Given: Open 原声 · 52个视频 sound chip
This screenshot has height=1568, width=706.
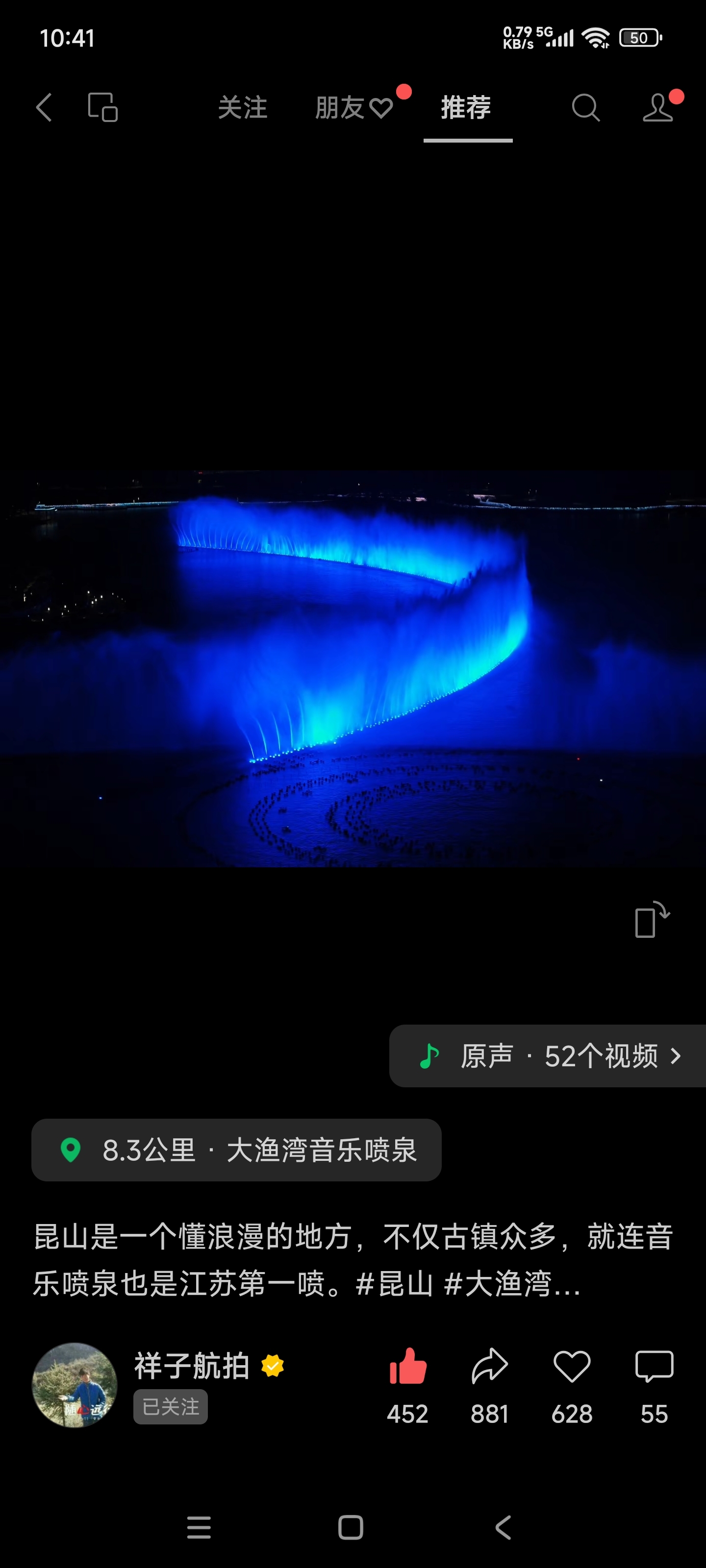Looking at the screenshot, I should (x=548, y=1056).
